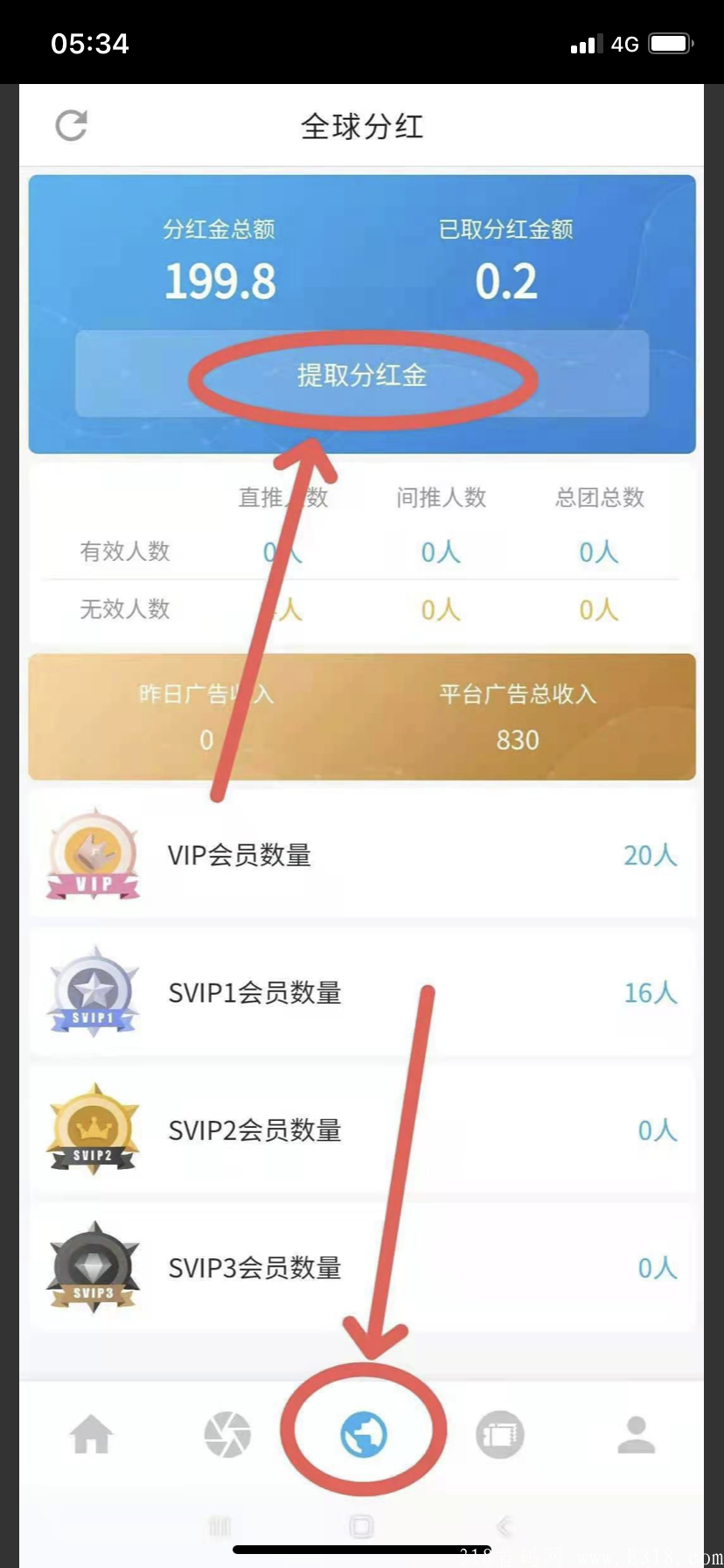
Task: Open profile via person icon
Action: (x=636, y=1433)
